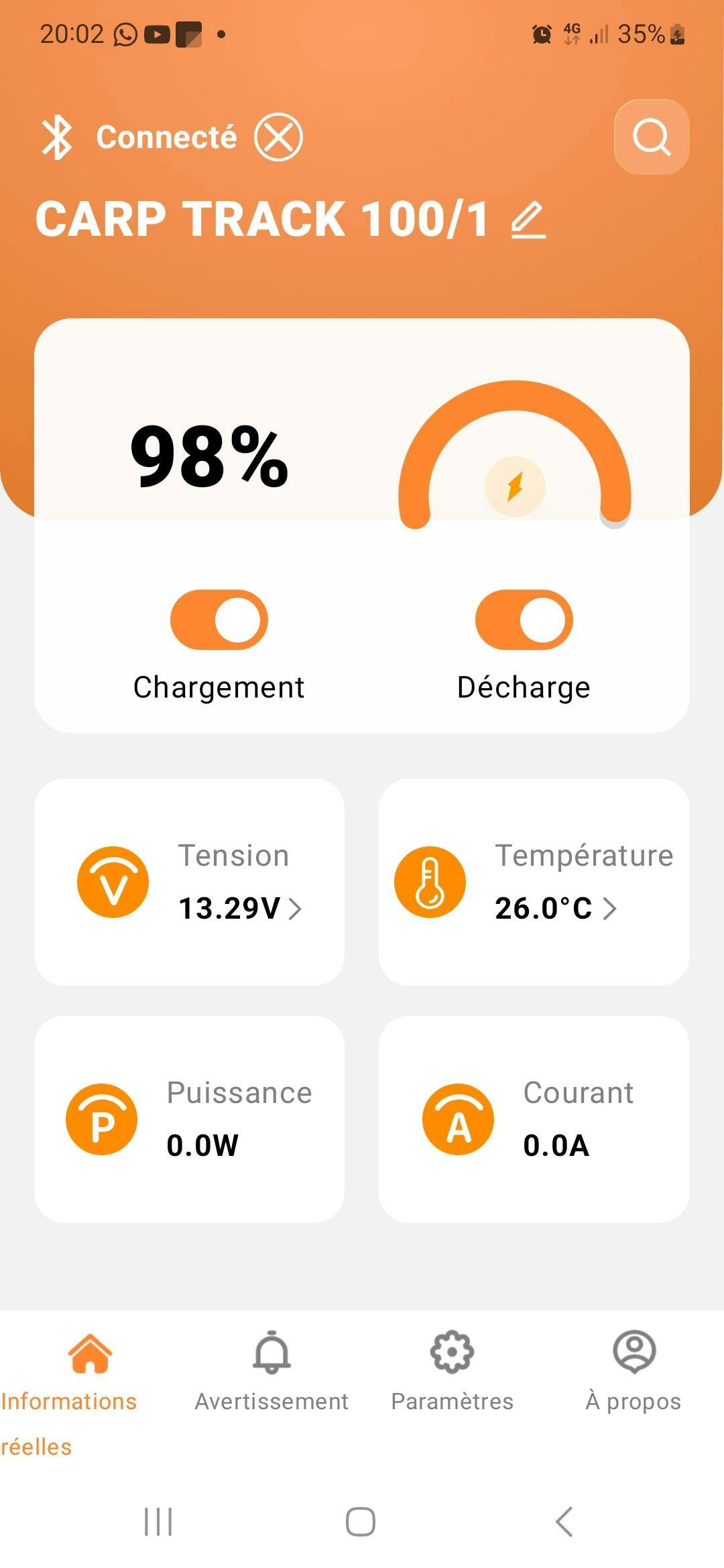Open the Paramètres tab
The width and height of the screenshot is (724, 1568).
pyautogui.click(x=452, y=1371)
